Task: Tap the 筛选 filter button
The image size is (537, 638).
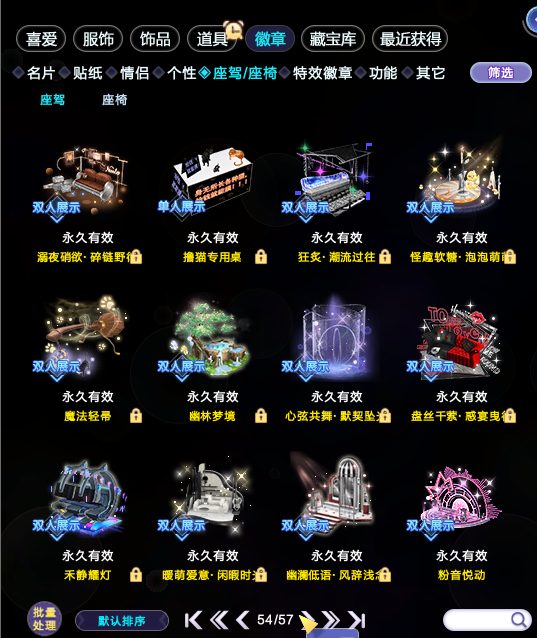Action: click(501, 73)
